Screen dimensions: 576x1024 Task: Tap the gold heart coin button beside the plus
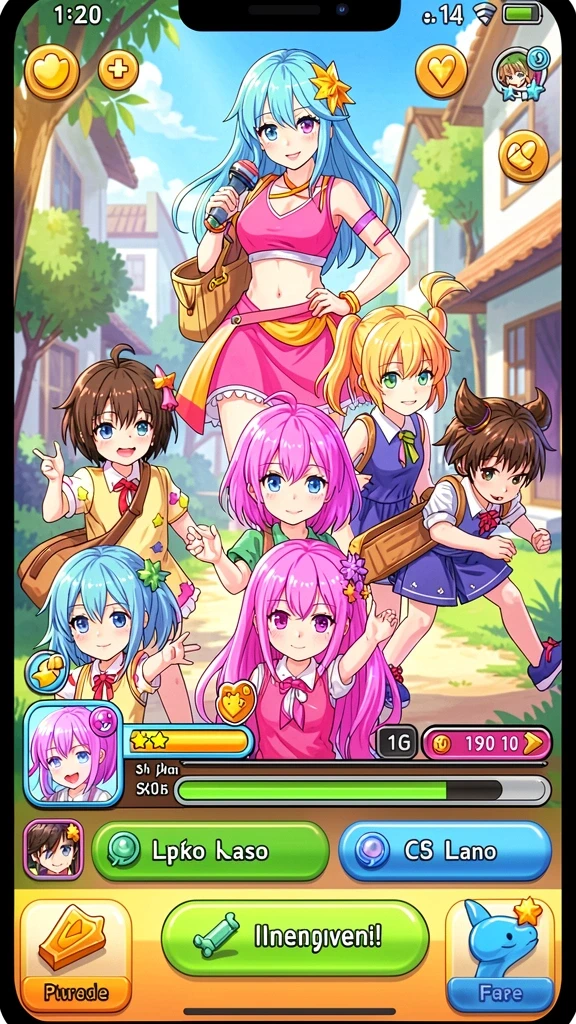(52, 71)
